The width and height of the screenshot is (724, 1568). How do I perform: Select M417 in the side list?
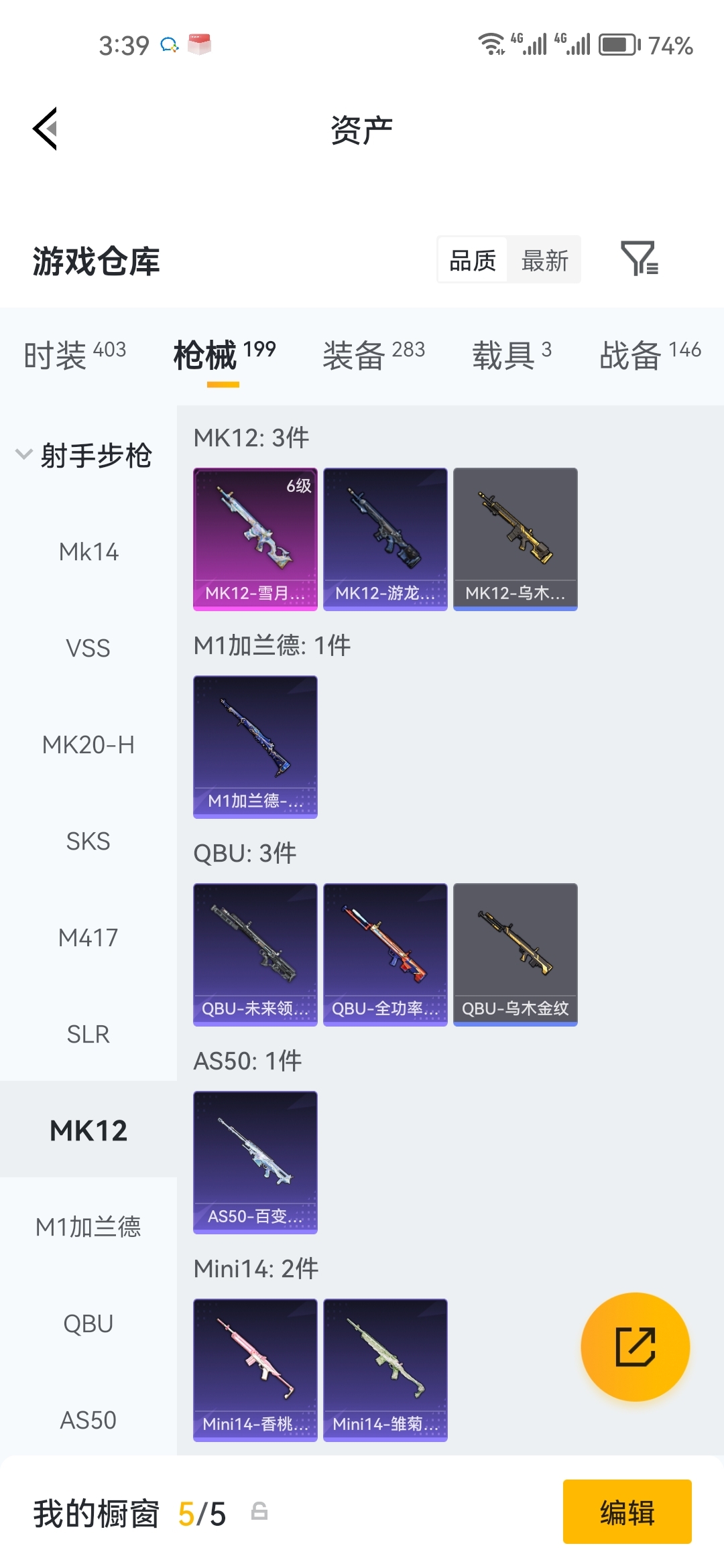[x=88, y=938]
